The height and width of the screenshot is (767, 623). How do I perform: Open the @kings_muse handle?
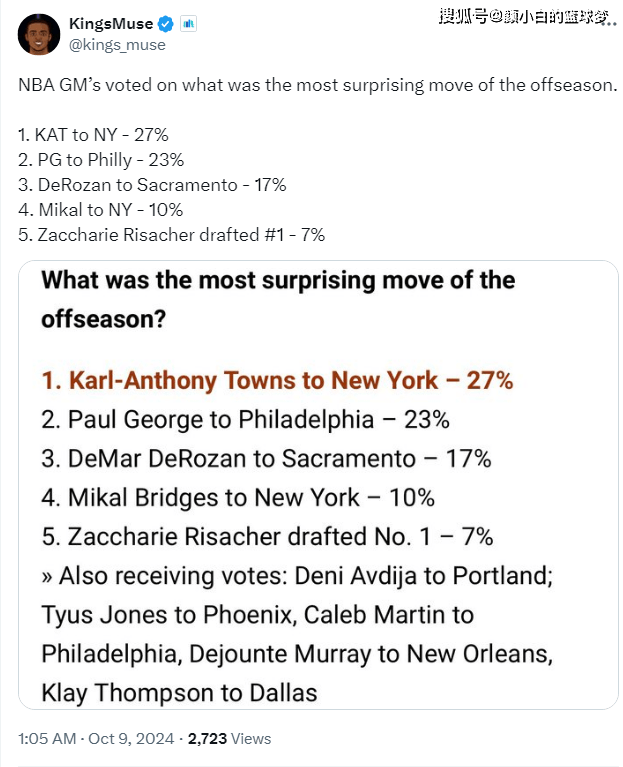pos(117,45)
